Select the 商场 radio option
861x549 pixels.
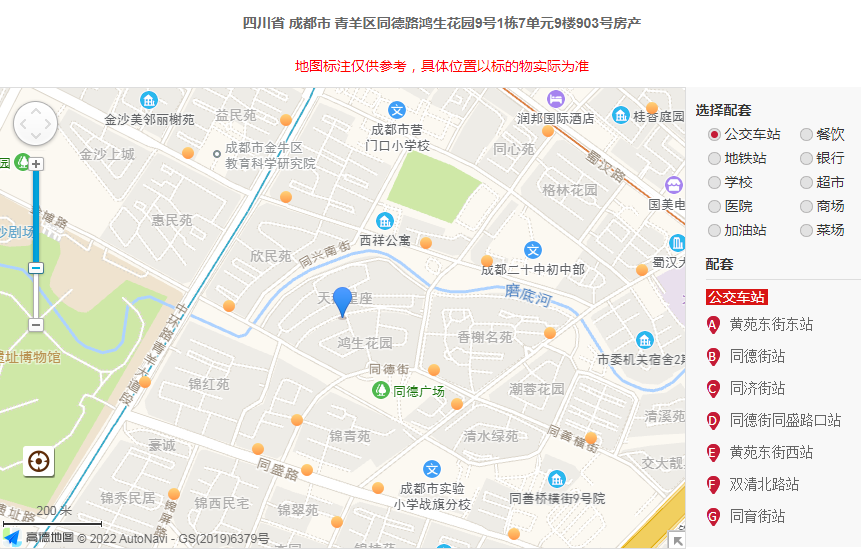click(806, 206)
